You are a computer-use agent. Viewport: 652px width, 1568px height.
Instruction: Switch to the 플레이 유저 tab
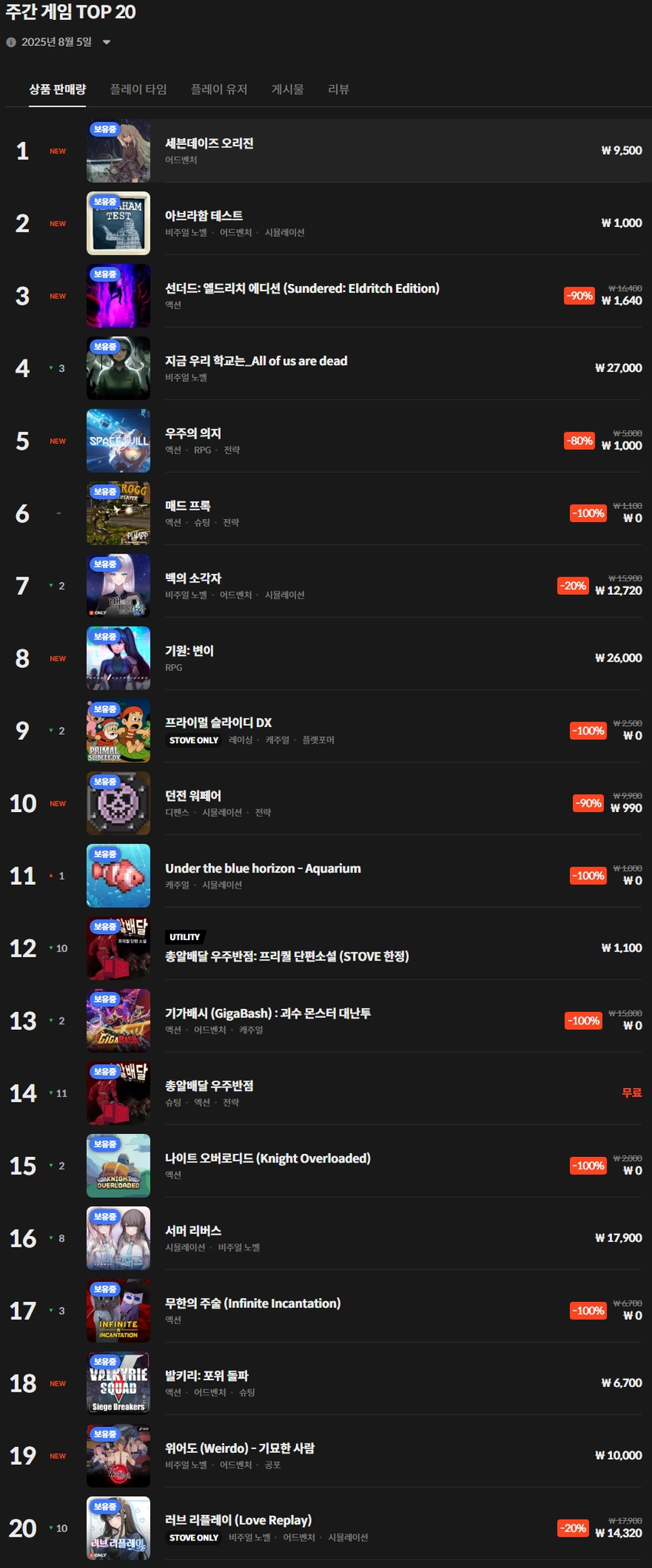click(x=219, y=90)
